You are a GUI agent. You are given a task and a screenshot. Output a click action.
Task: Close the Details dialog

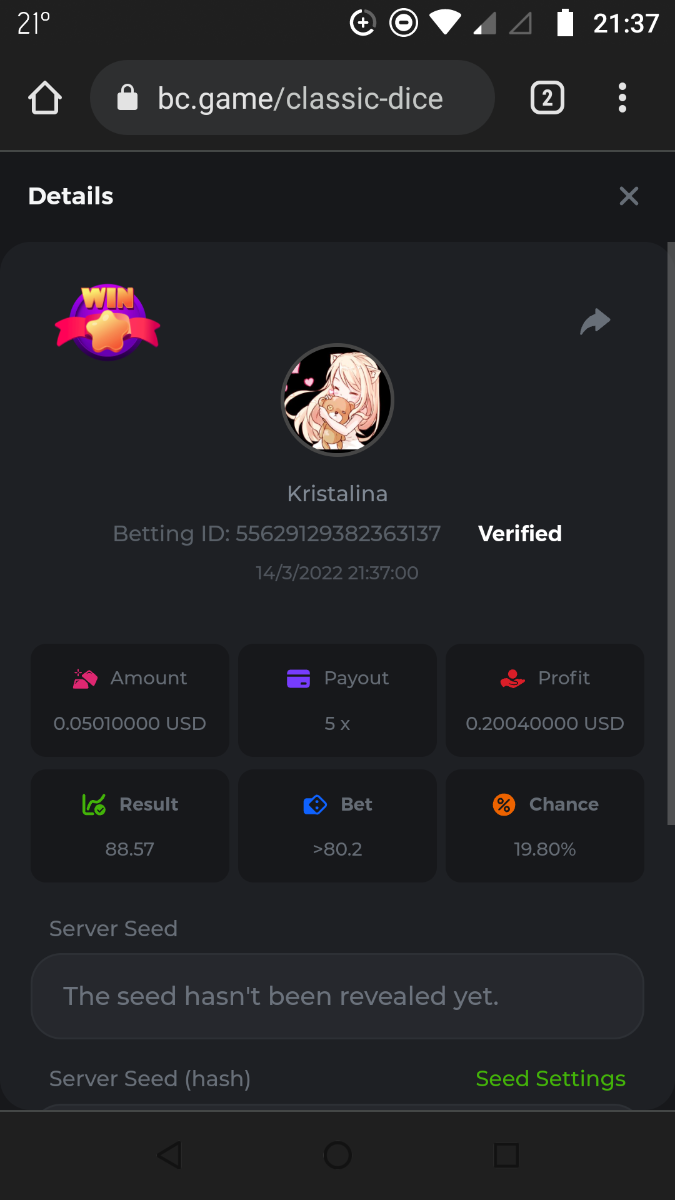(628, 196)
